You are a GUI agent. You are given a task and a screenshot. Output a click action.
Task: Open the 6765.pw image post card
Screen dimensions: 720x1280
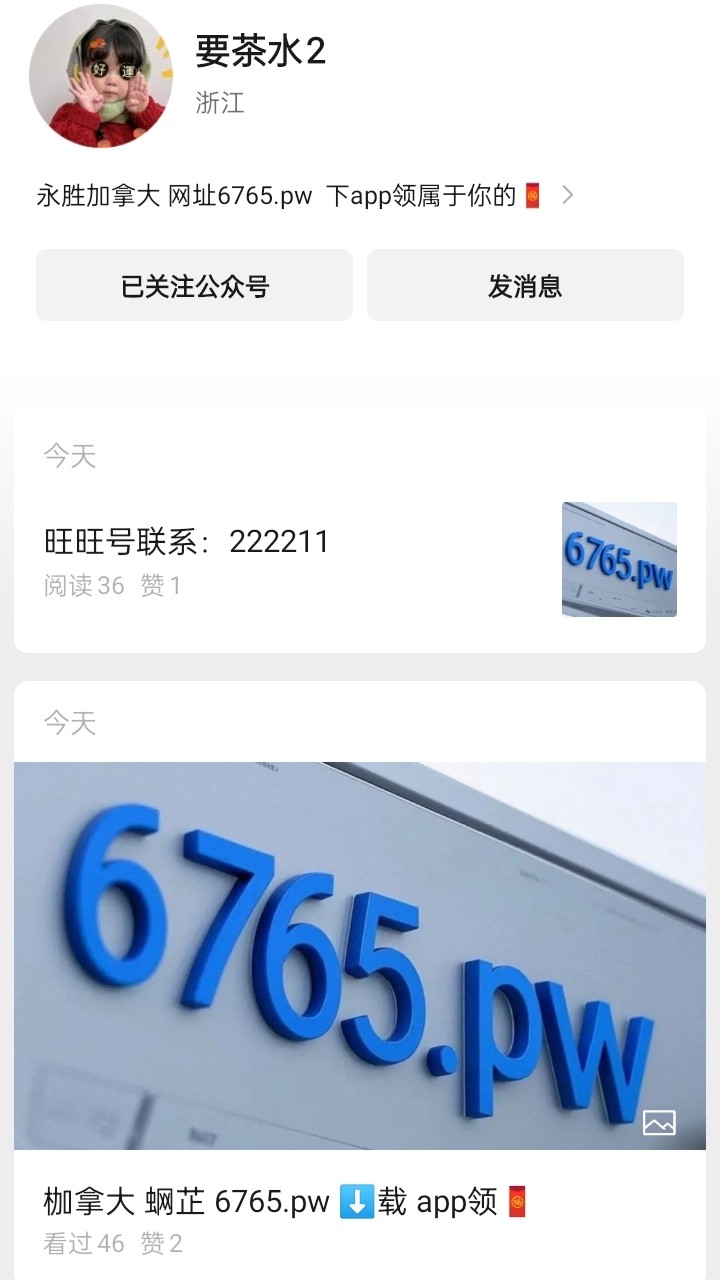point(360,955)
